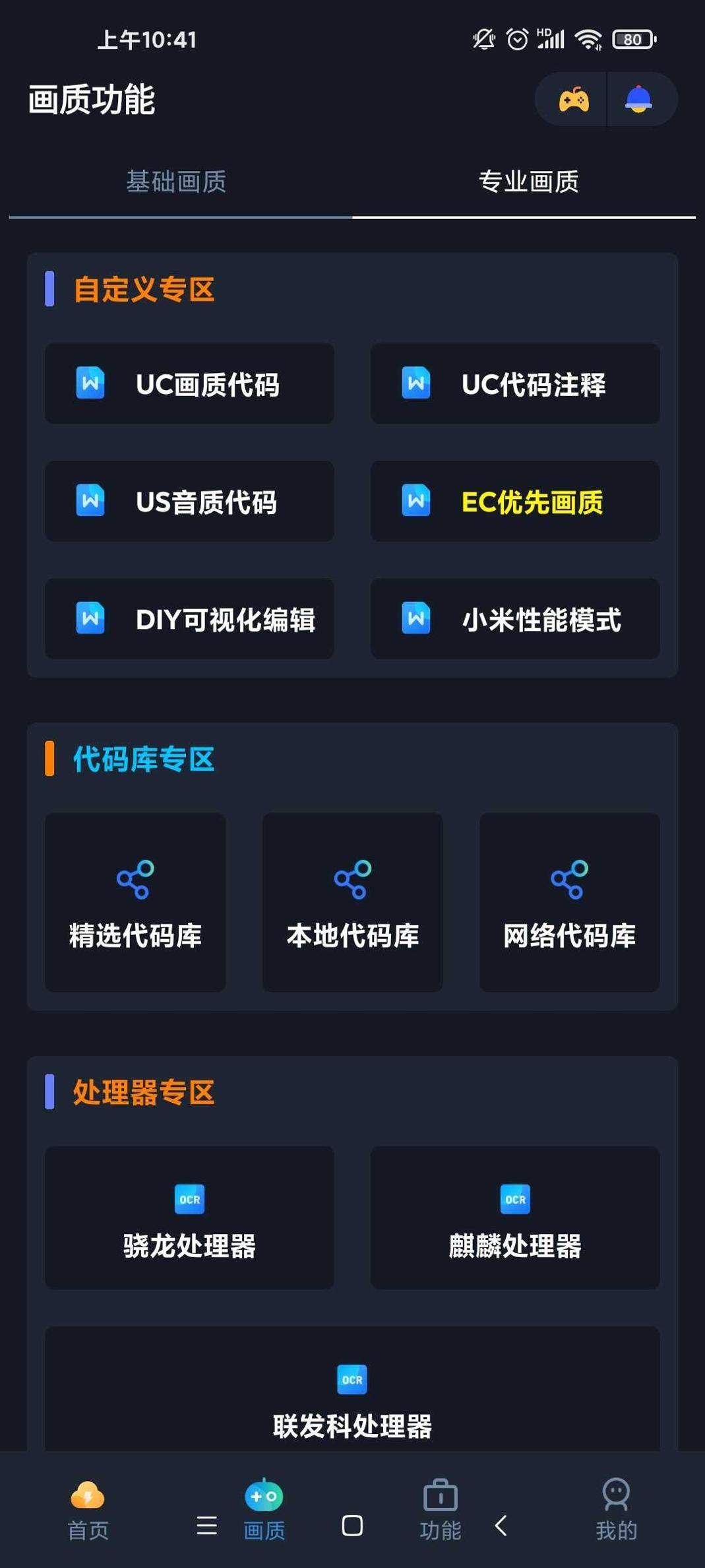The width and height of the screenshot is (705, 1568).
Task: Select 骁龙处理器
Action: (189, 1218)
